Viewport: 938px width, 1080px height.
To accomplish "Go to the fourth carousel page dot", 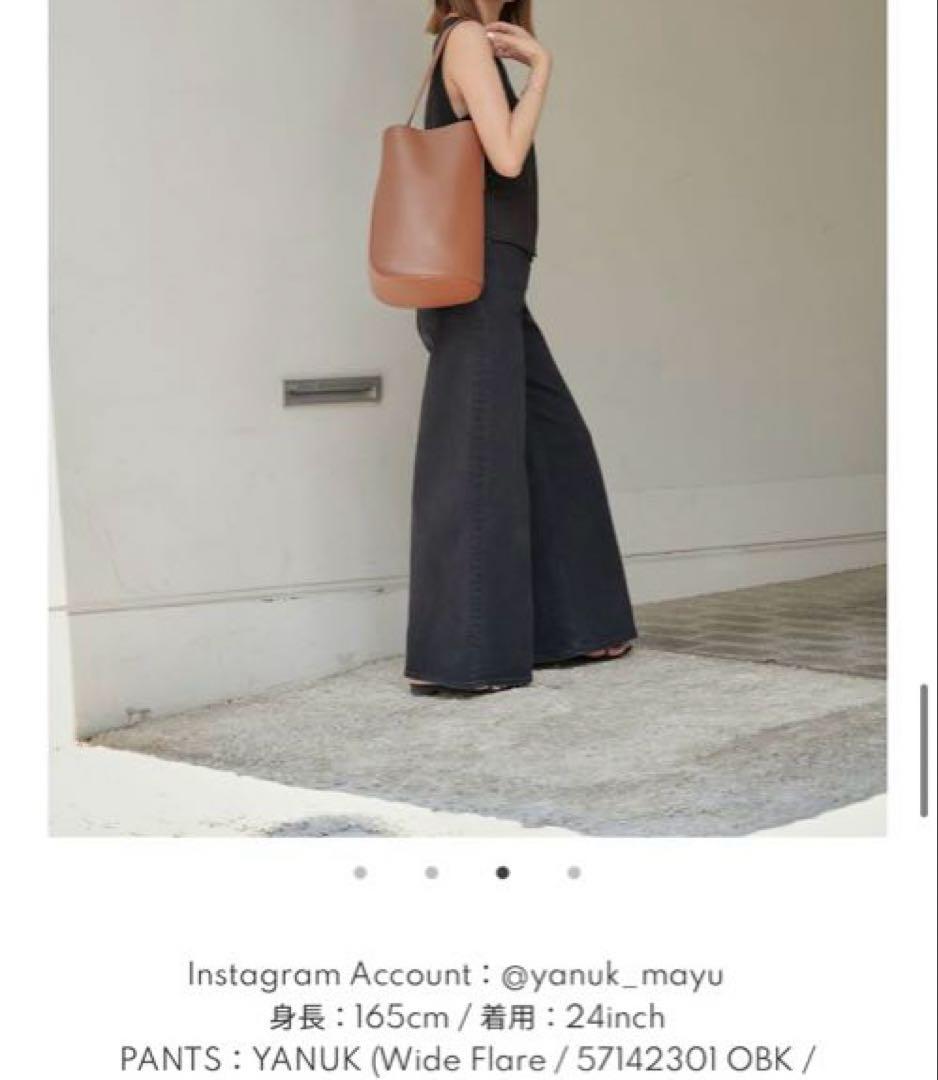I will [x=574, y=873].
